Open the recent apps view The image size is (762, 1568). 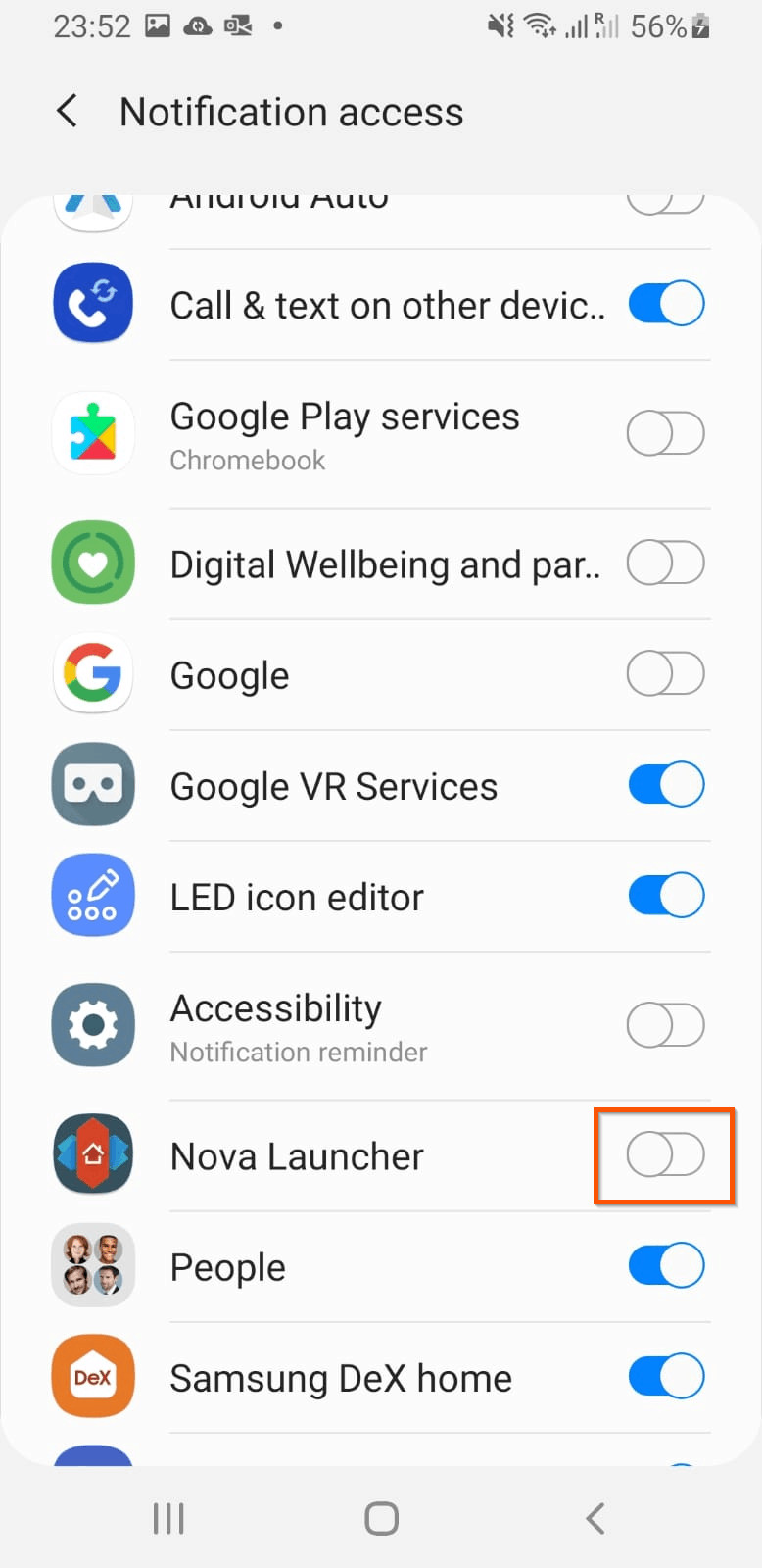[x=168, y=1519]
